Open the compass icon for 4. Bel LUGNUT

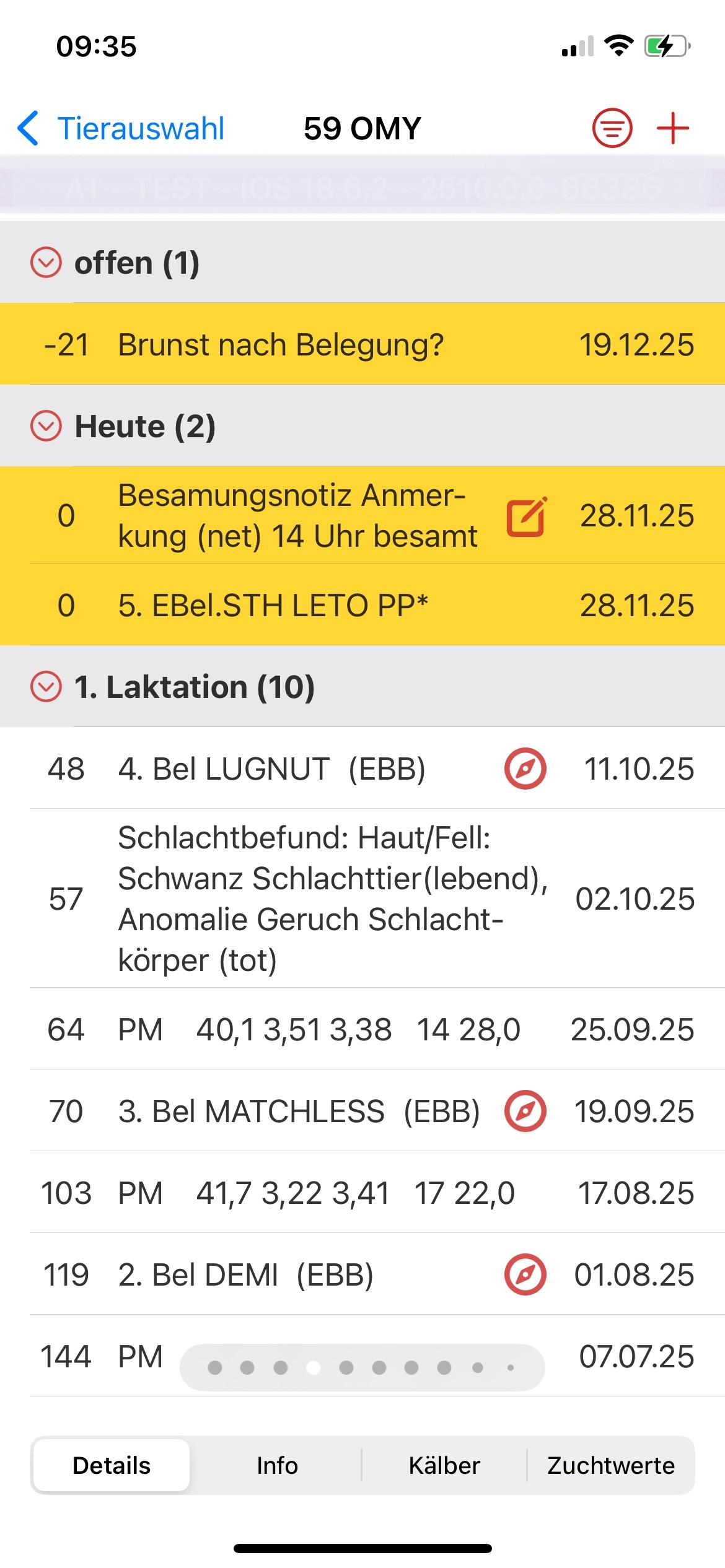525,769
